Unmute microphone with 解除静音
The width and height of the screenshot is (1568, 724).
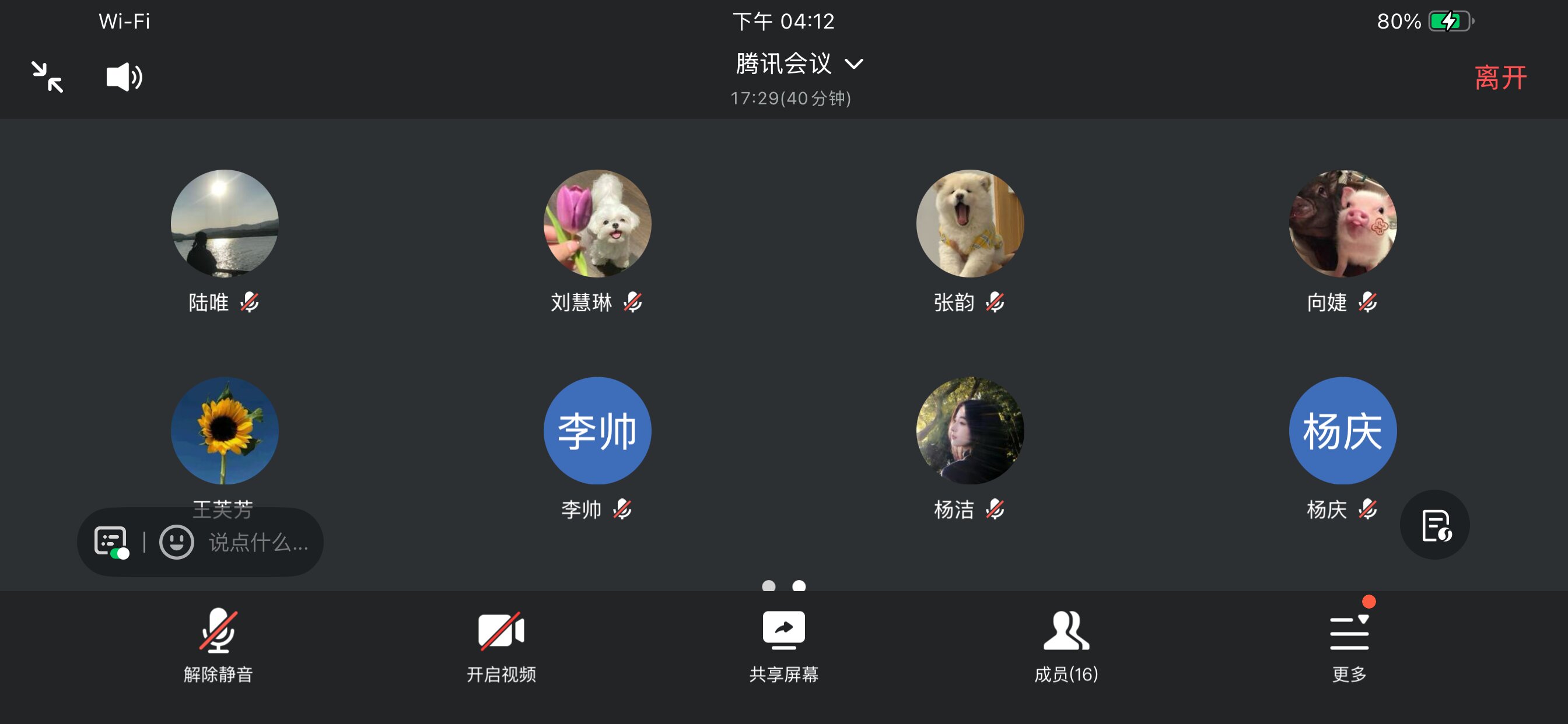click(x=218, y=645)
